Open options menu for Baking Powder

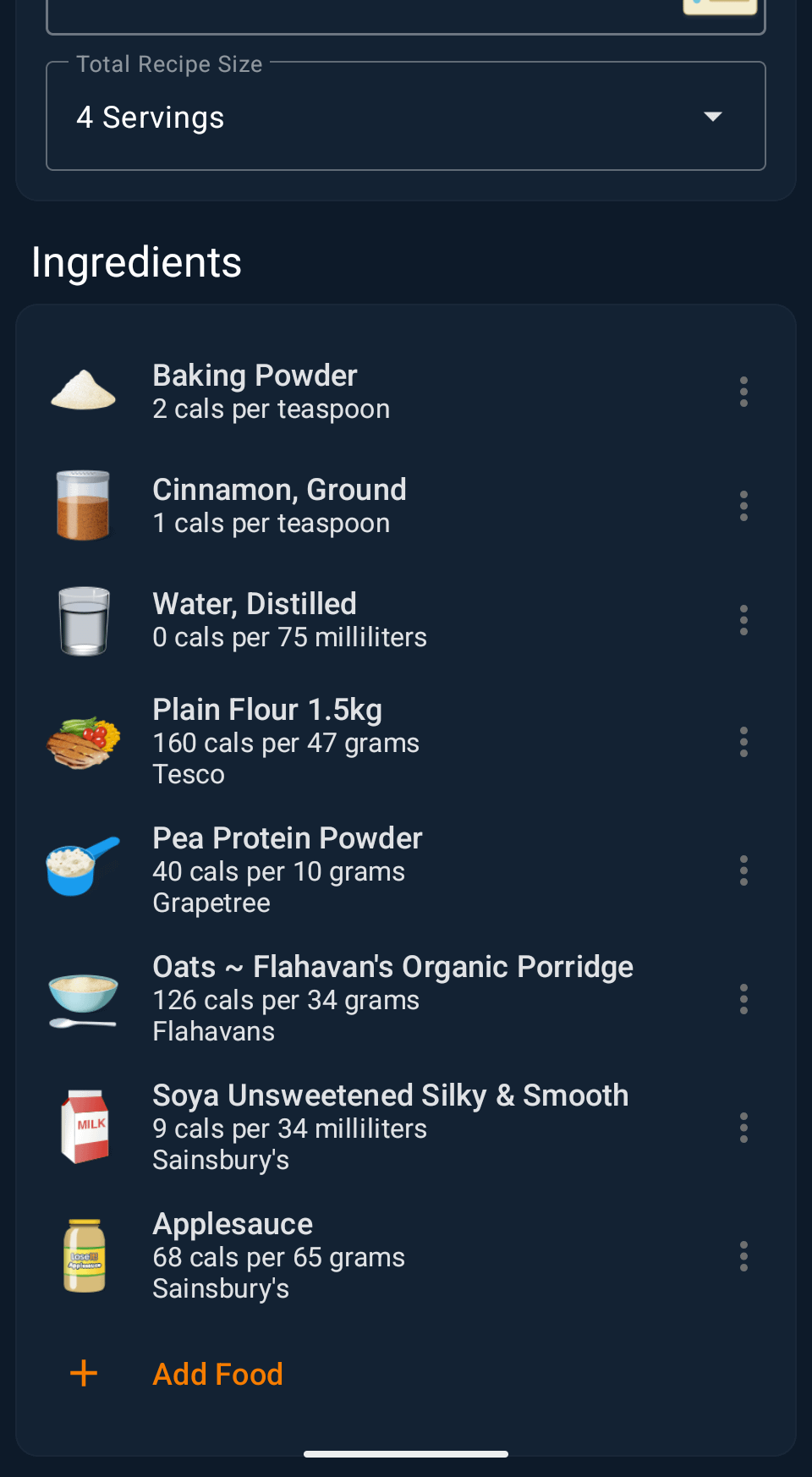point(743,392)
